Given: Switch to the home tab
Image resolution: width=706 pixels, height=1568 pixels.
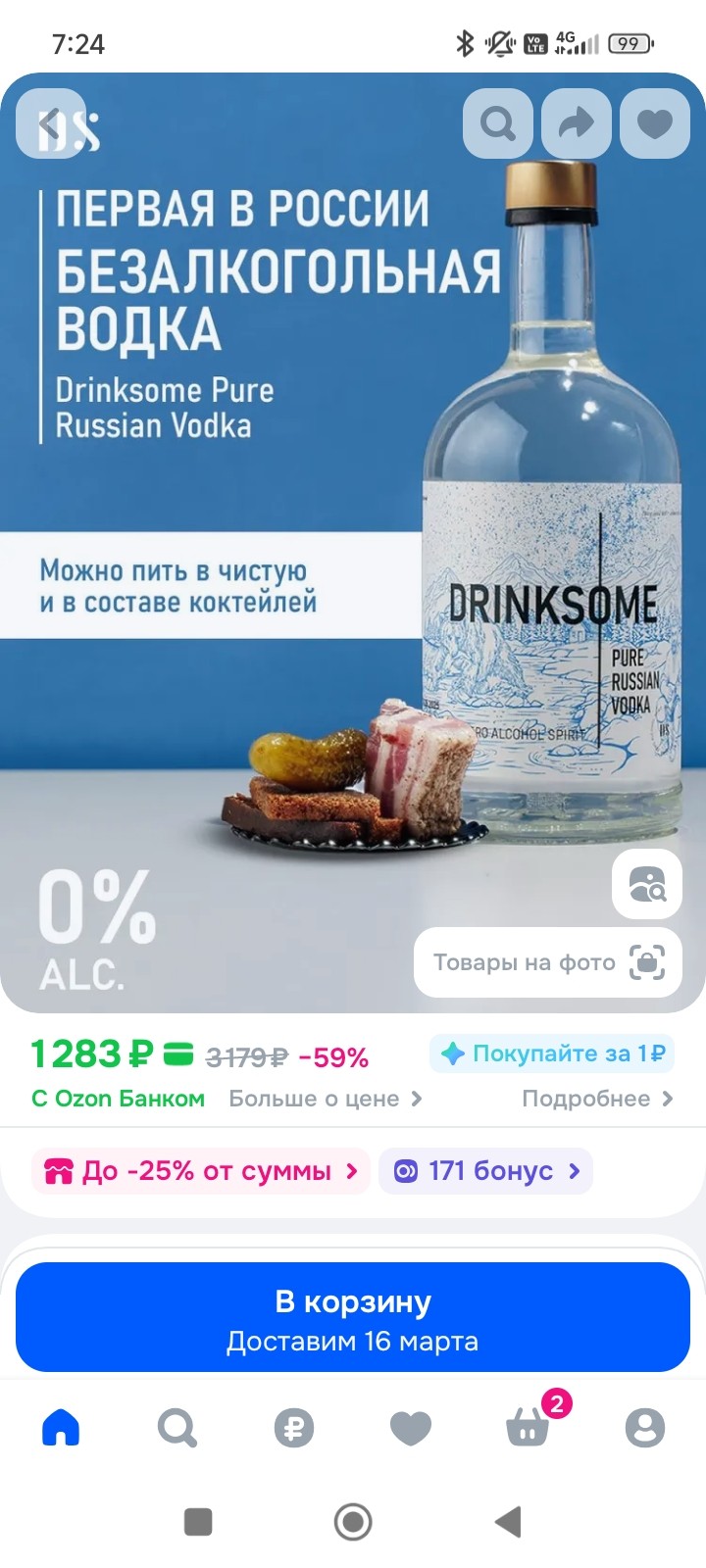Looking at the screenshot, I should point(61,1428).
